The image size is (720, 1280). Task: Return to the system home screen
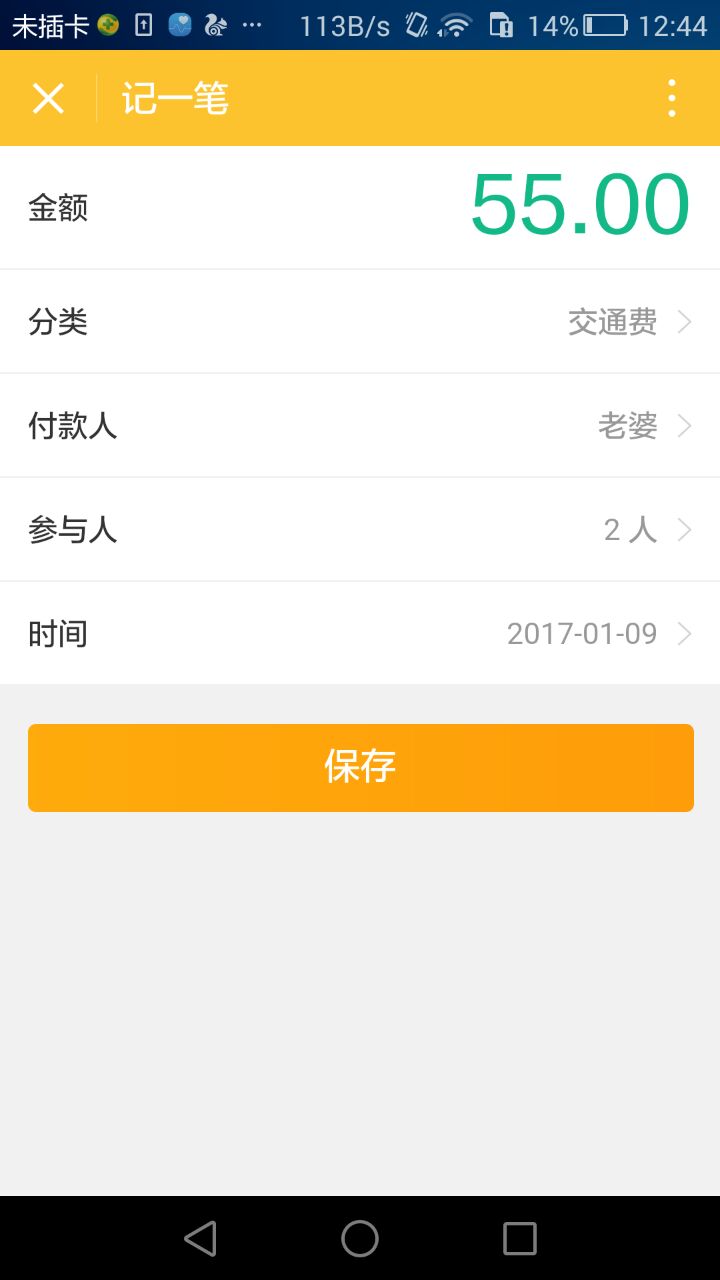tap(360, 1239)
